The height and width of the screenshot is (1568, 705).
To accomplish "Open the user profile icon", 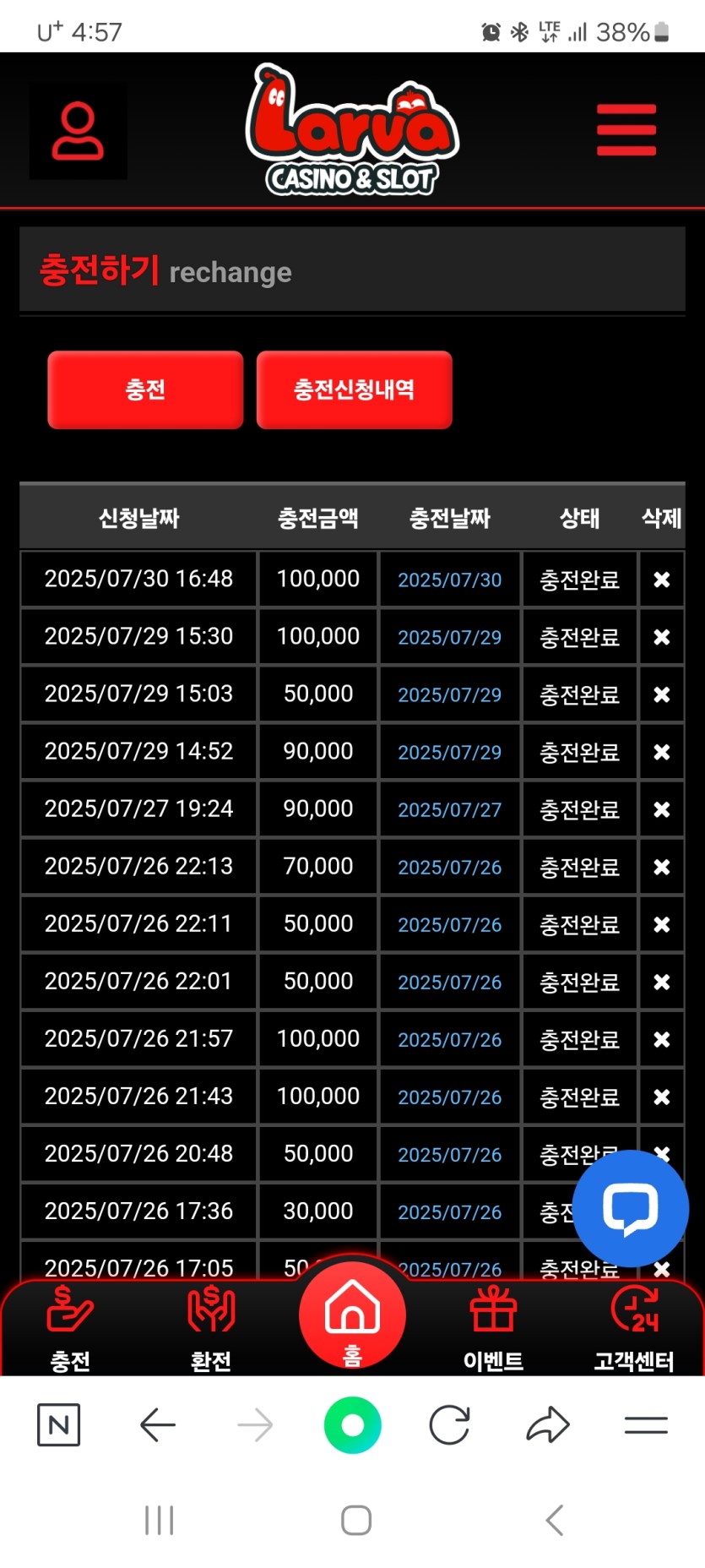I will click(78, 131).
